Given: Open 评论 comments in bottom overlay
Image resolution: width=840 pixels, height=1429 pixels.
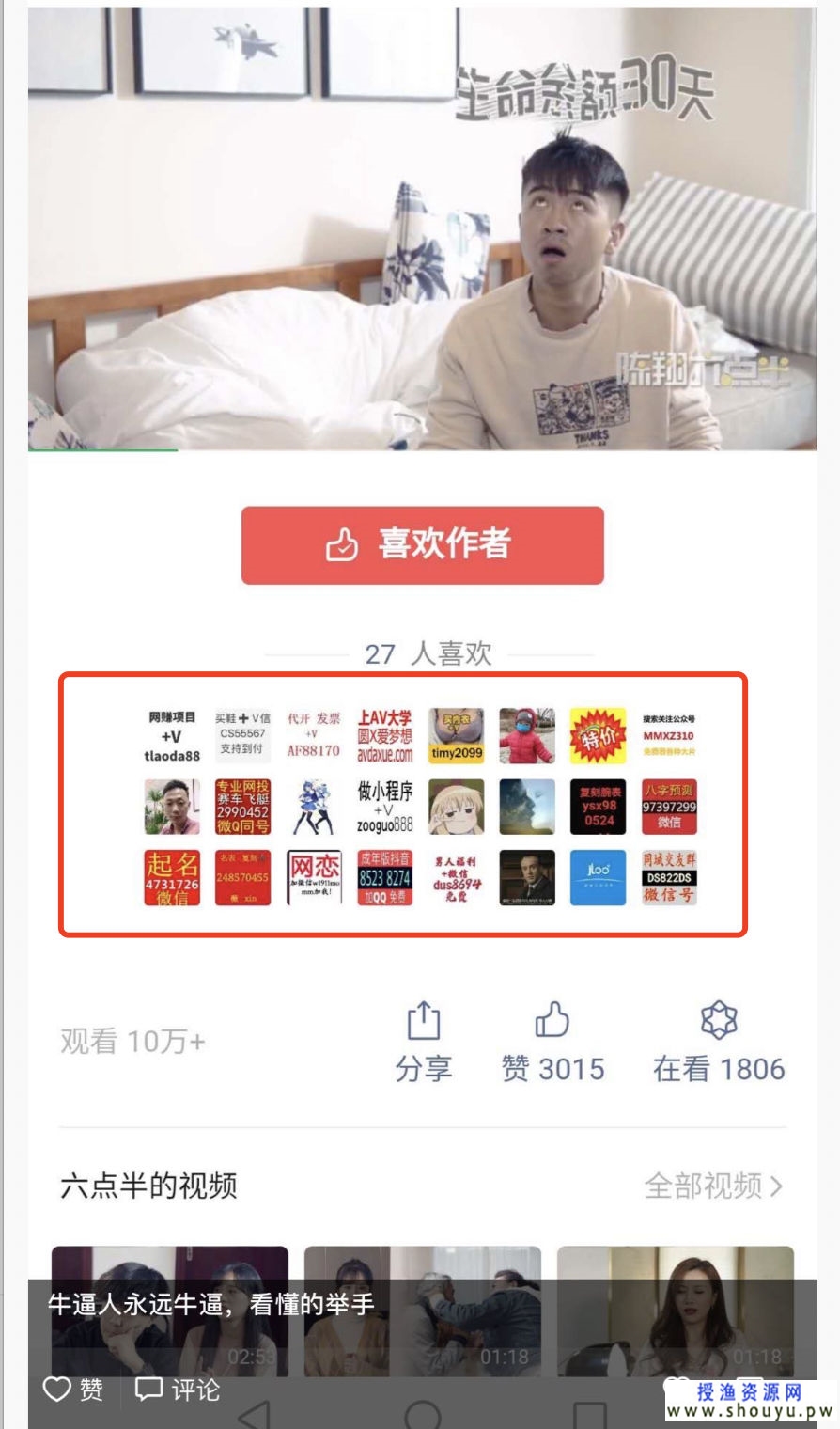Looking at the screenshot, I should click(178, 1390).
